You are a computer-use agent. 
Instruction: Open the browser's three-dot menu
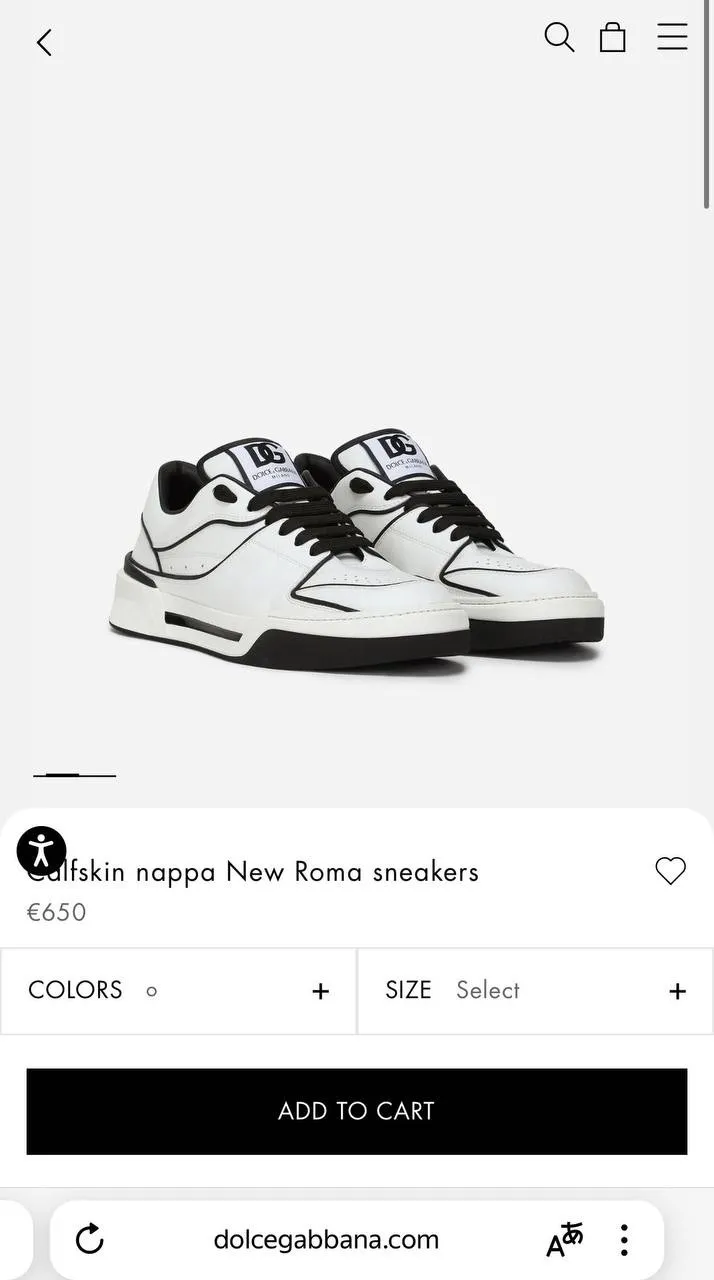(x=624, y=1240)
